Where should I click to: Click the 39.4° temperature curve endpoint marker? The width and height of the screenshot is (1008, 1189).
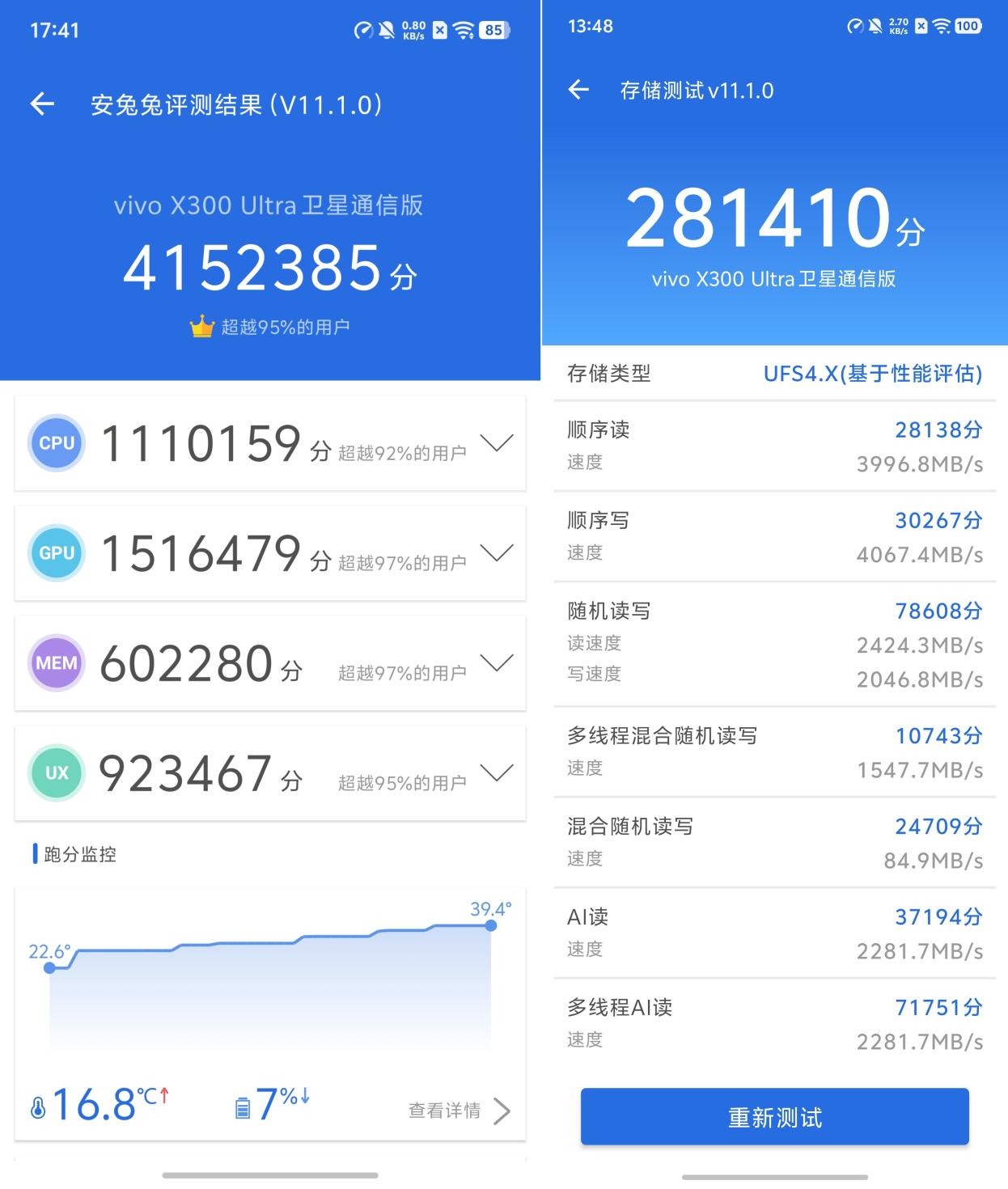491,925
